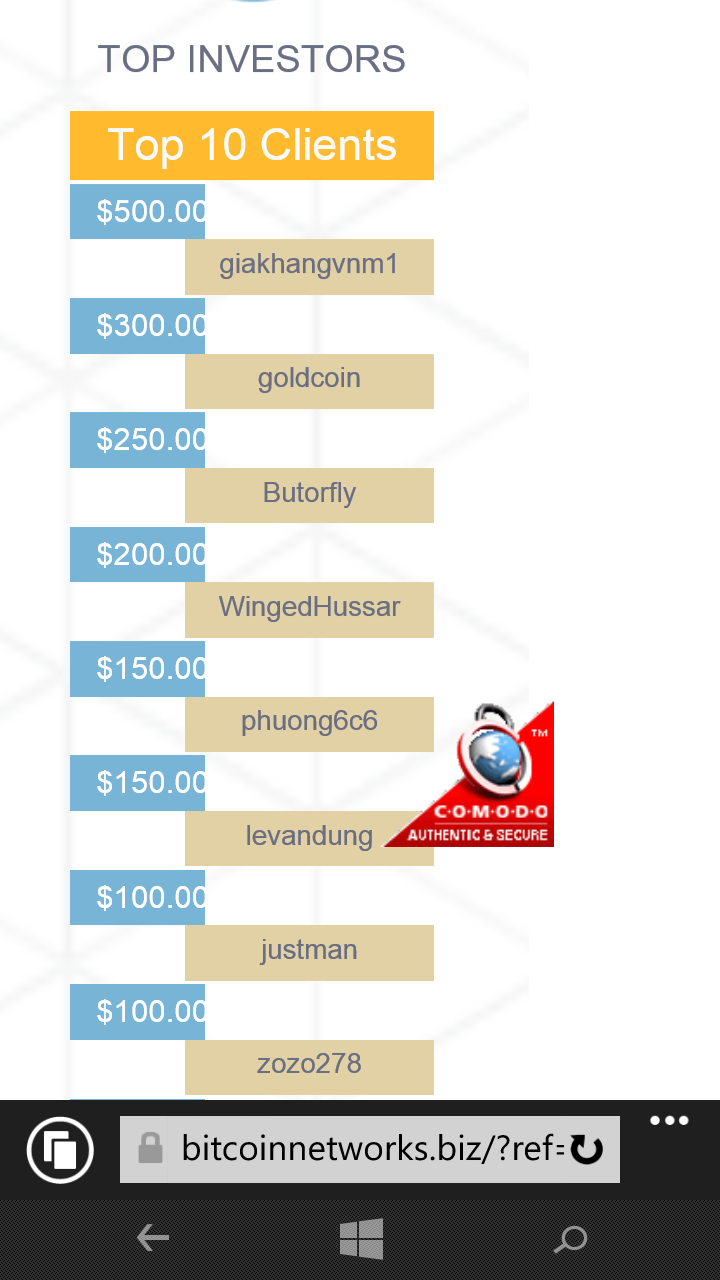Open system search with the magnifier
Image resolution: width=720 pixels, height=1280 pixels.
pos(570,1240)
